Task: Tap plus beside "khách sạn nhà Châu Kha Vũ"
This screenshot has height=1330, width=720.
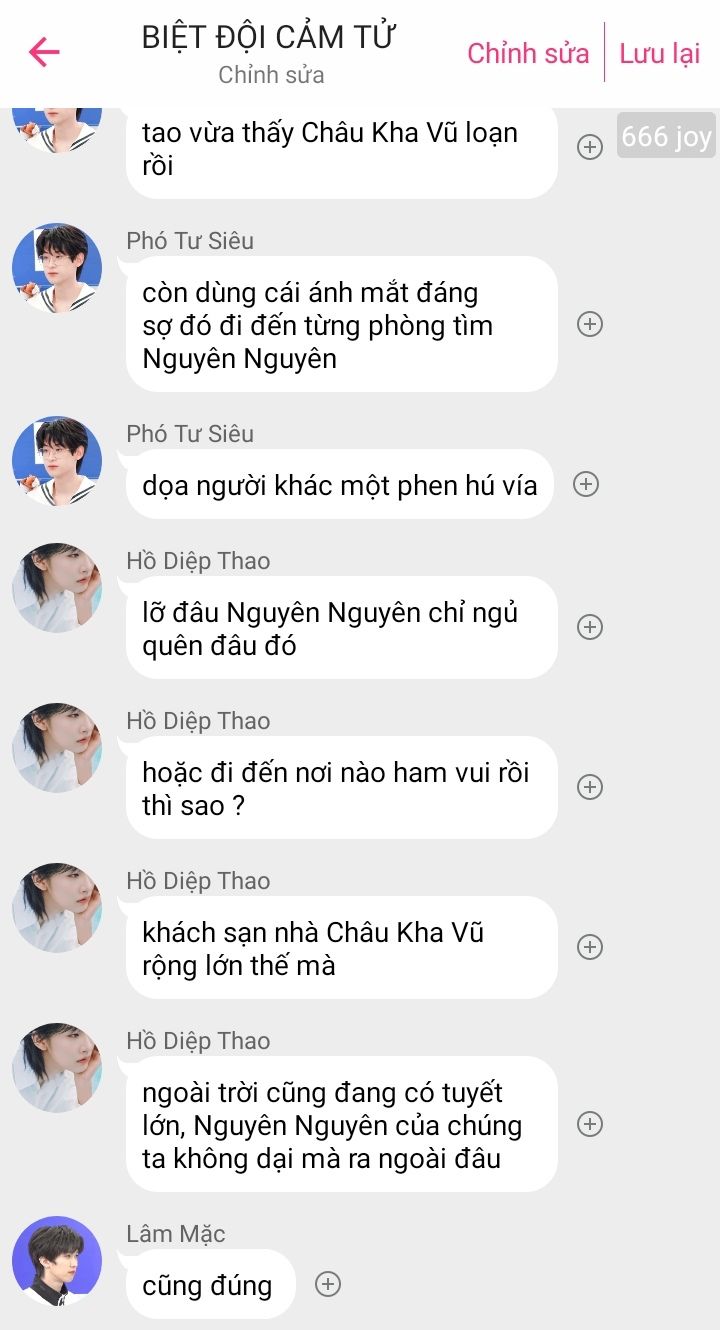Action: [590, 947]
